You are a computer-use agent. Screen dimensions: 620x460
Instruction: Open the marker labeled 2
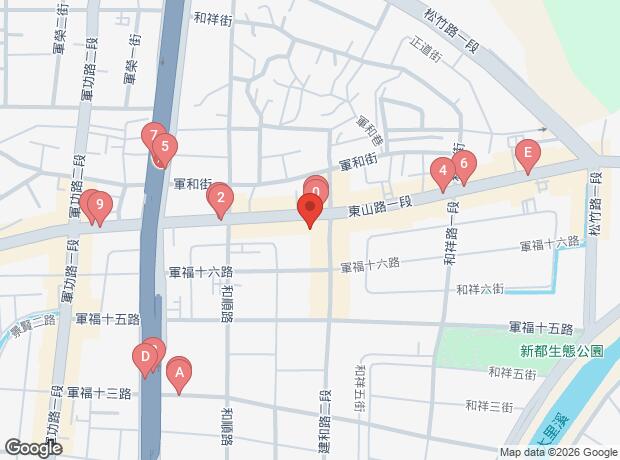pos(220,198)
